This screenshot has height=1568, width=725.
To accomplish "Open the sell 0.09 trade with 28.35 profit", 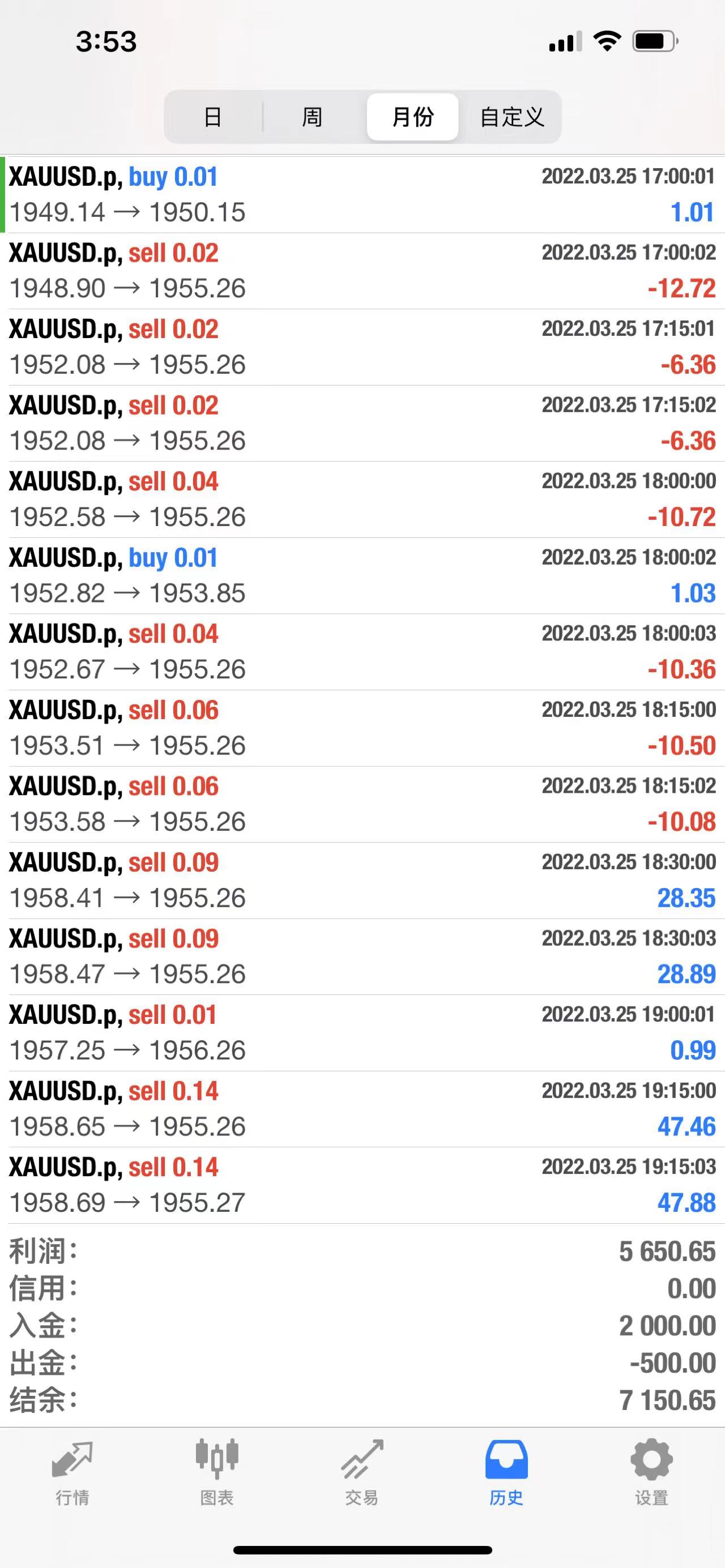I will (362, 880).
